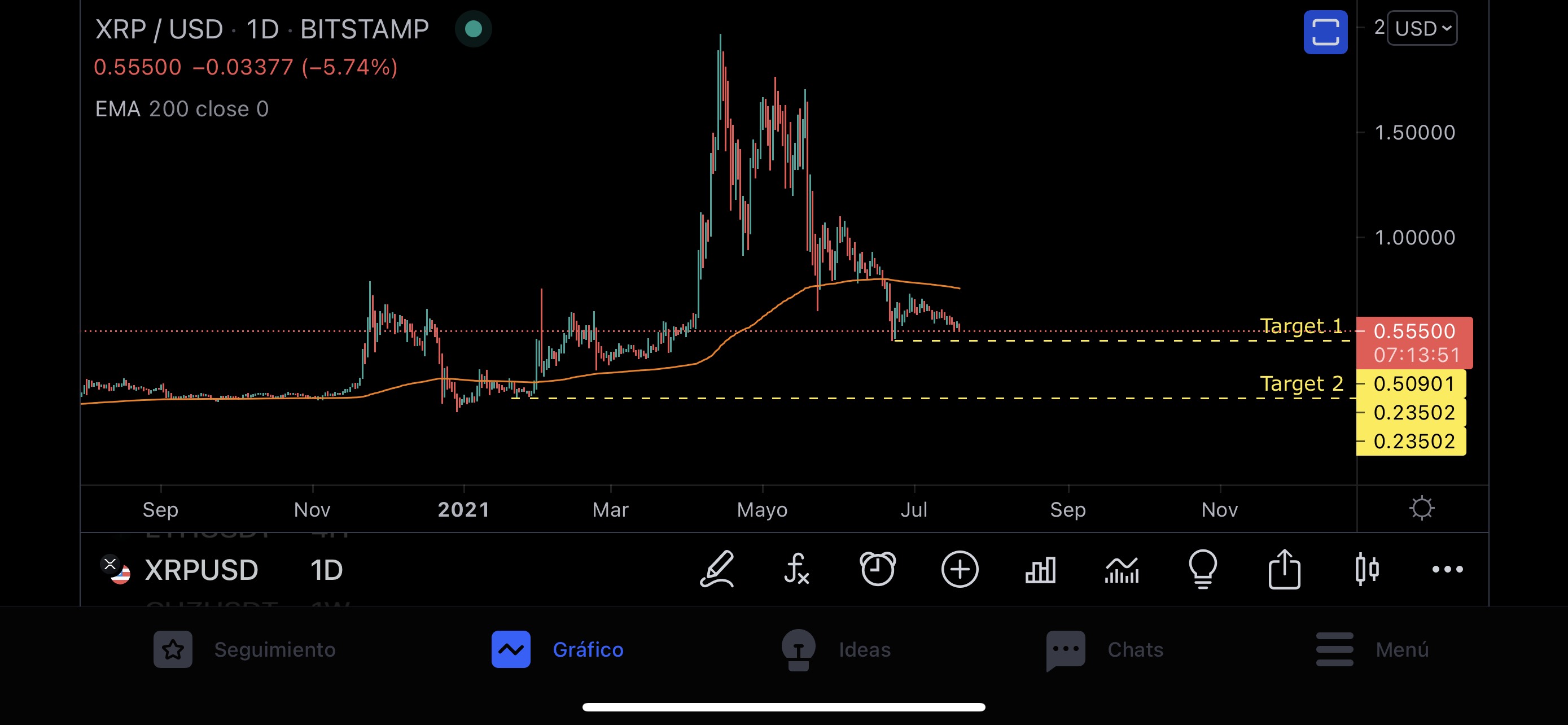Open the drawing tools pencil
This screenshot has width=1568, height=725.
(x=717, y=569)
